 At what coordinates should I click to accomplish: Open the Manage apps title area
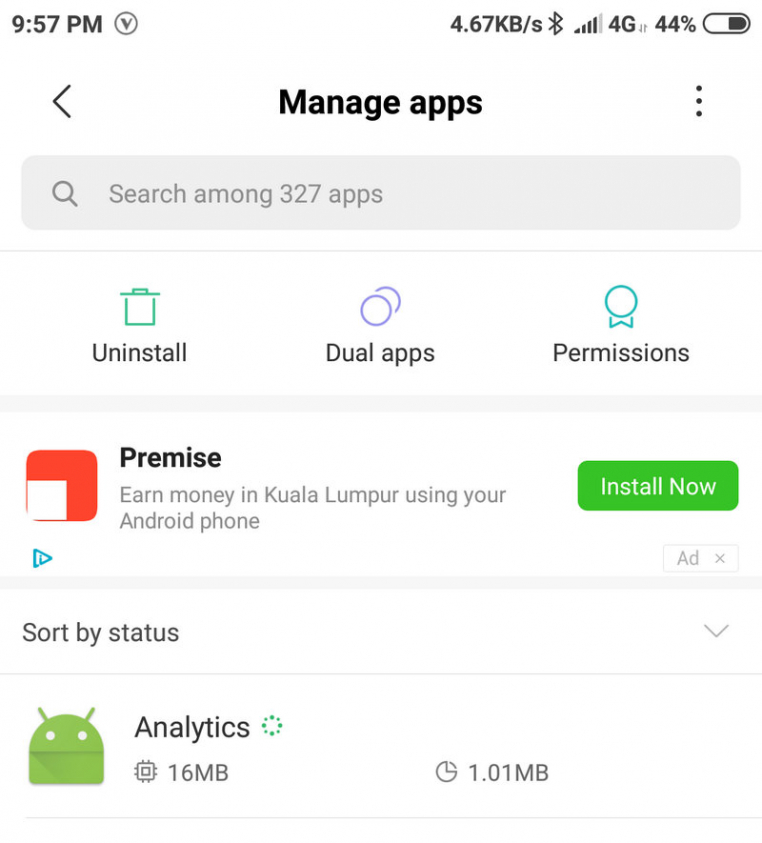[380, 101]
